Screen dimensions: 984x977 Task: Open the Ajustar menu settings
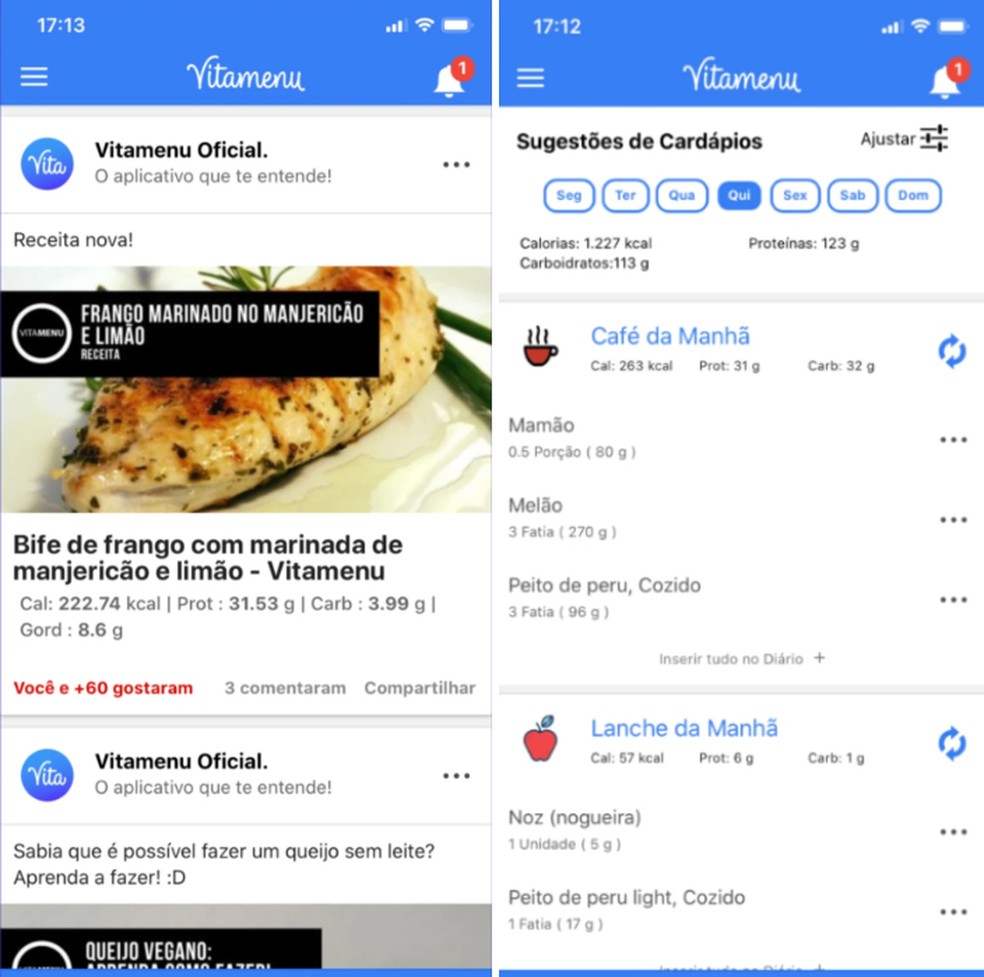pyautogui.click(x=904, y=139)
